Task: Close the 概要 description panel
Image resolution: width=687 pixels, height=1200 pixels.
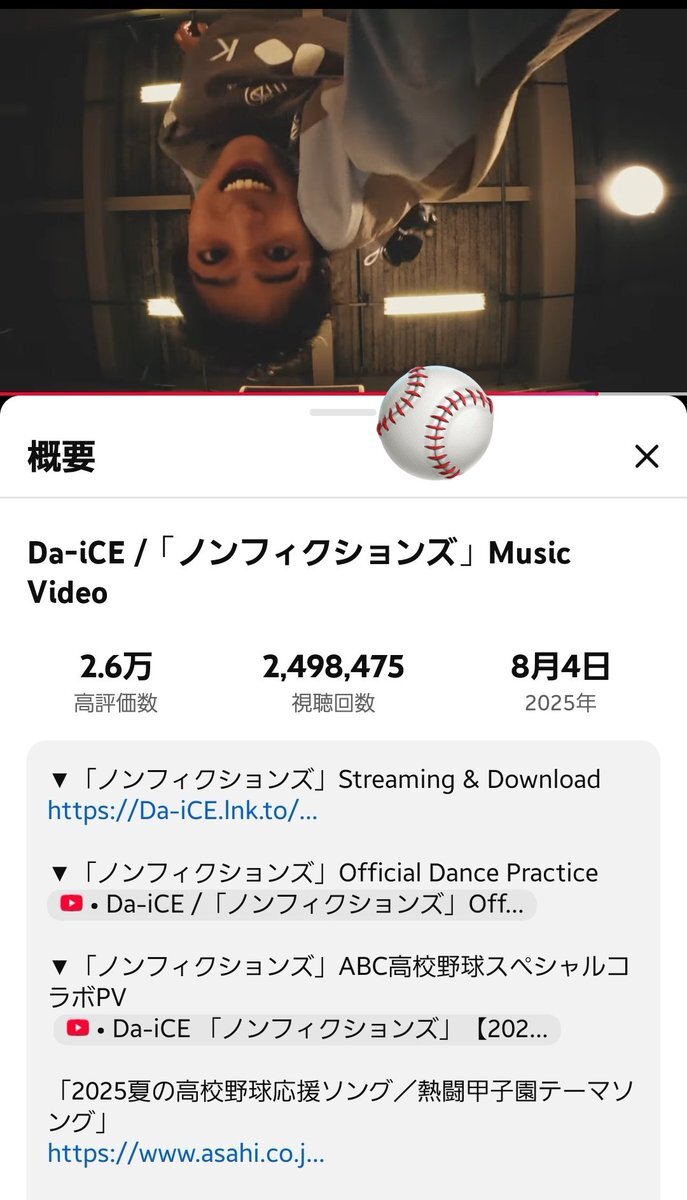Action: pos(647,457)
